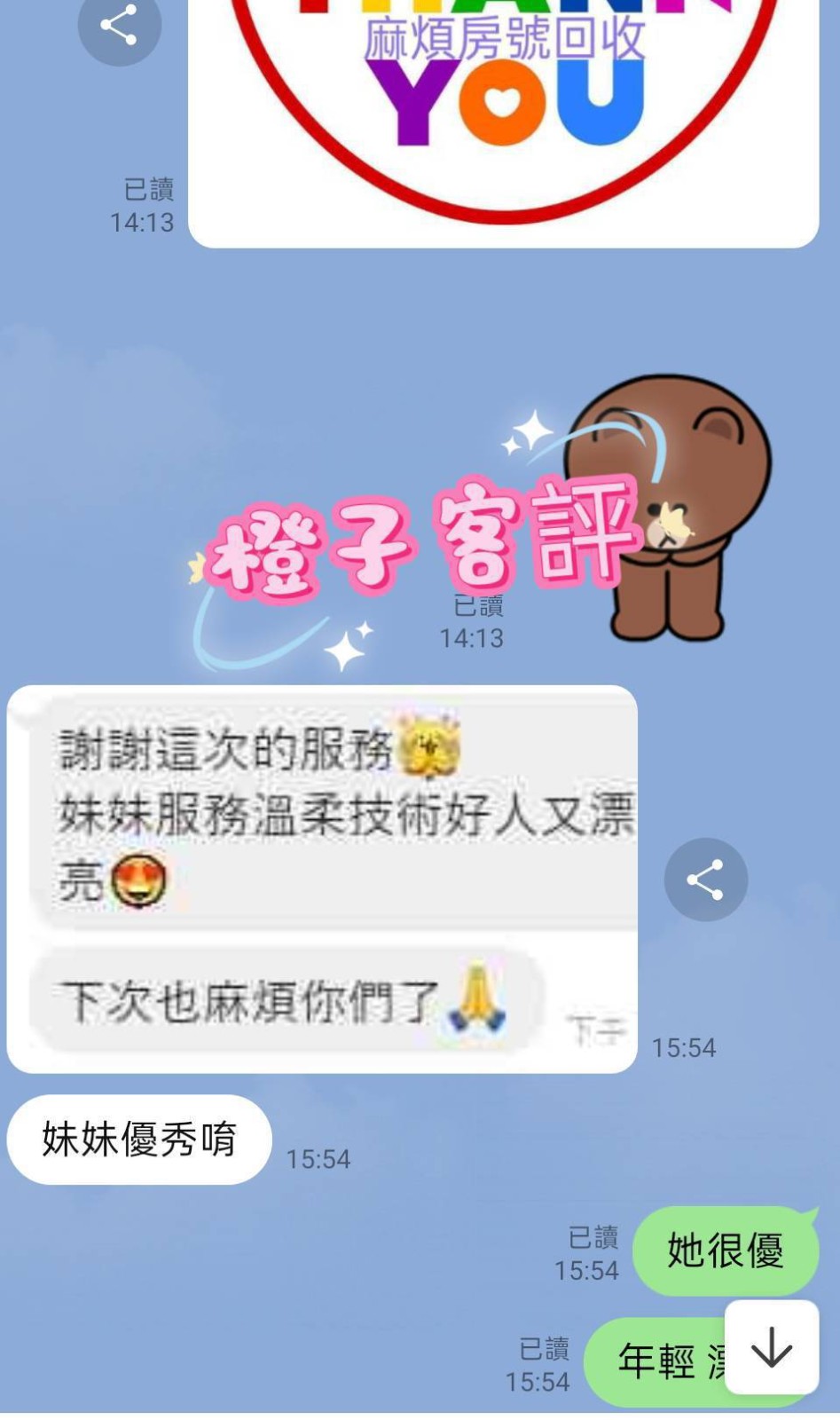Open the customer review screenshot image

[321, 879]
